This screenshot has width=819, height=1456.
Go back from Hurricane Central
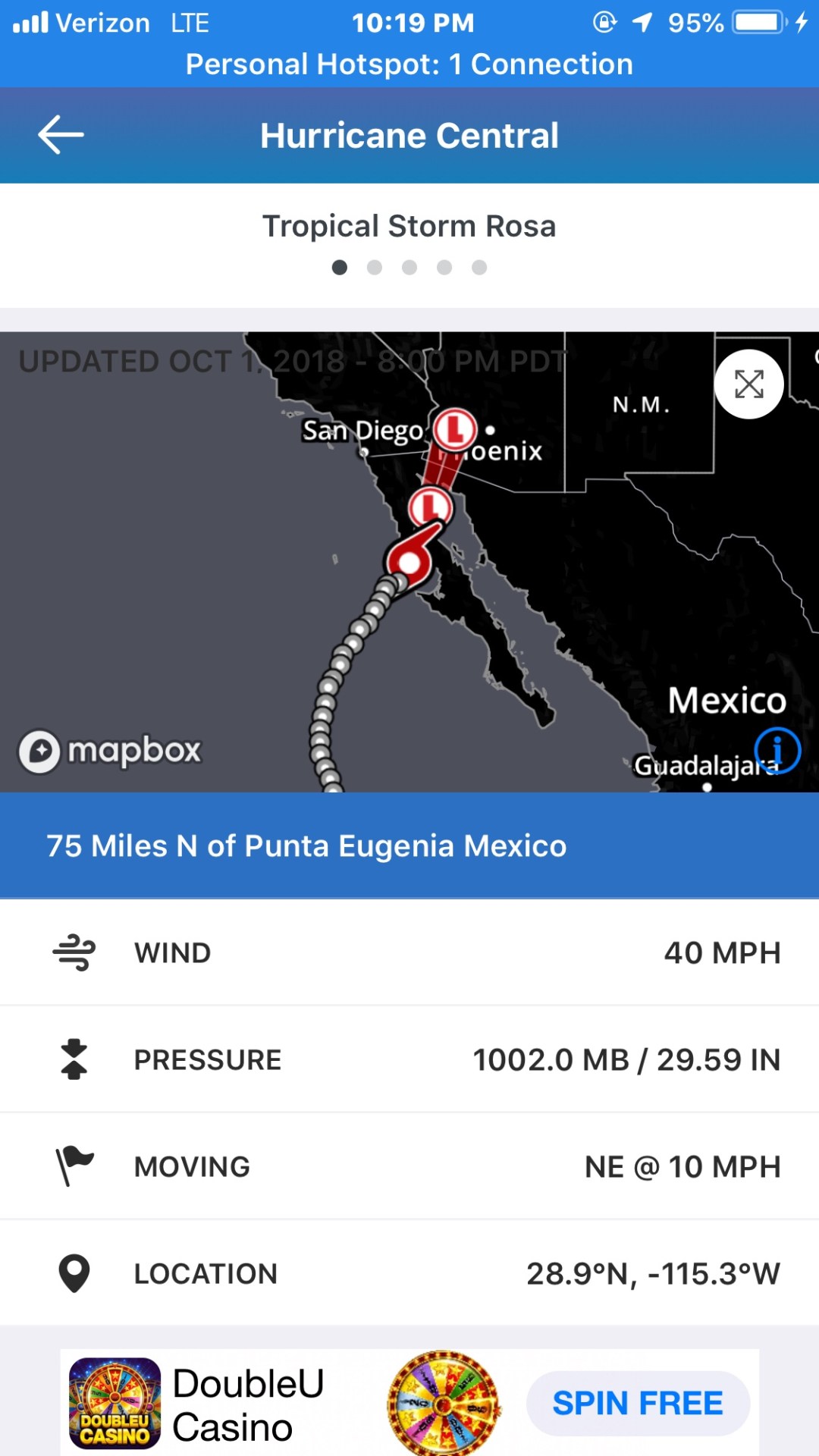coord(61,136)
